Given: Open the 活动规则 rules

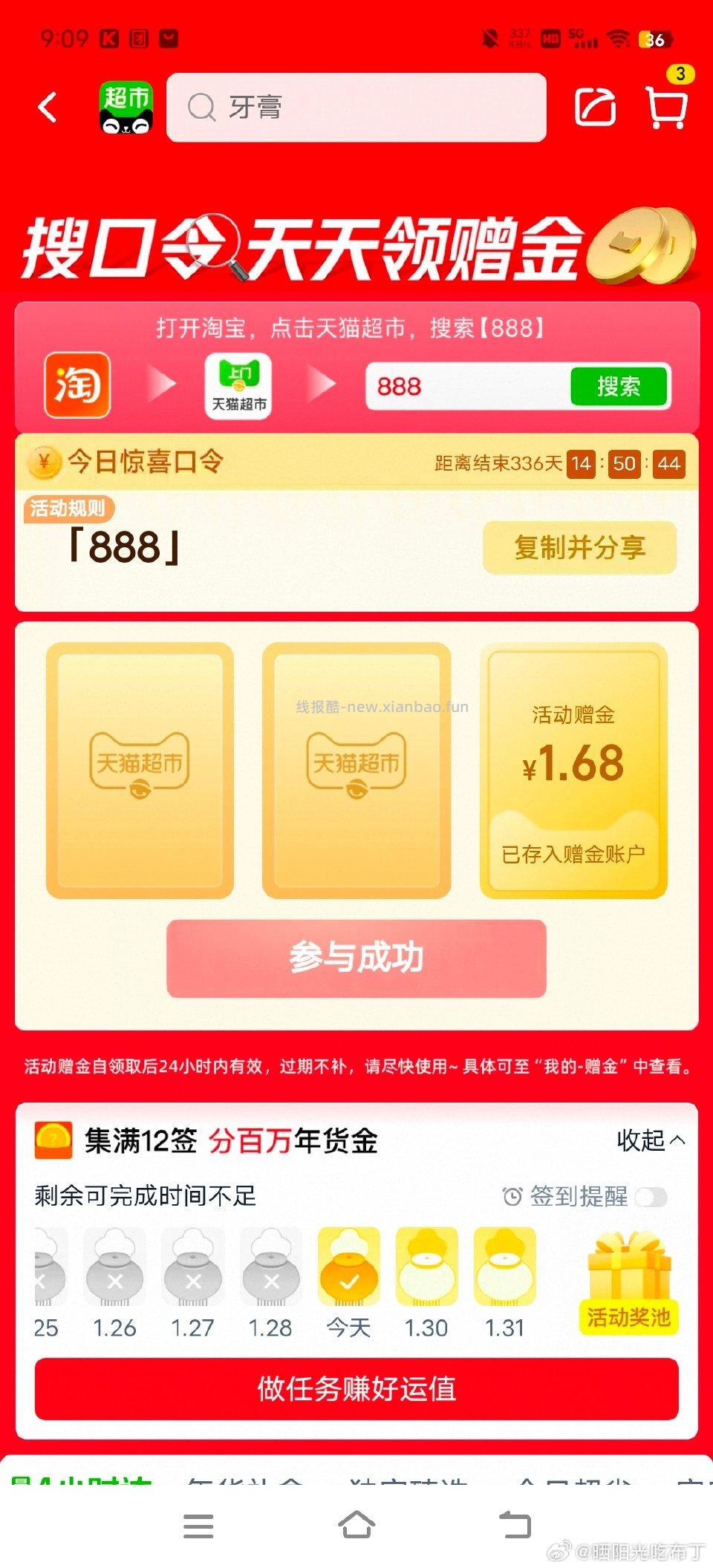Looking at the screenshot, I should point(68,509).
